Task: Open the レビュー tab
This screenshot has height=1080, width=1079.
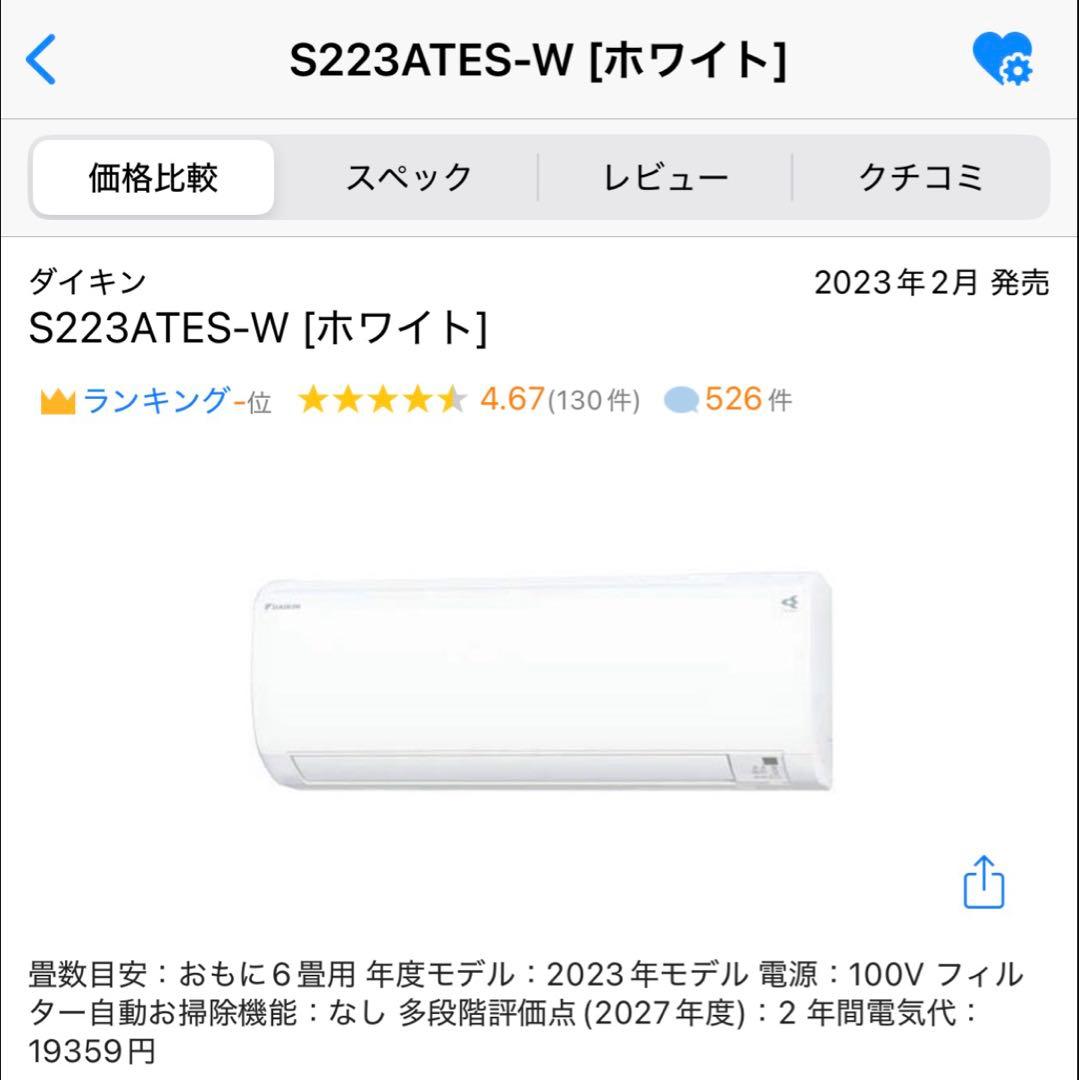Action: click(x=666, y=176)
